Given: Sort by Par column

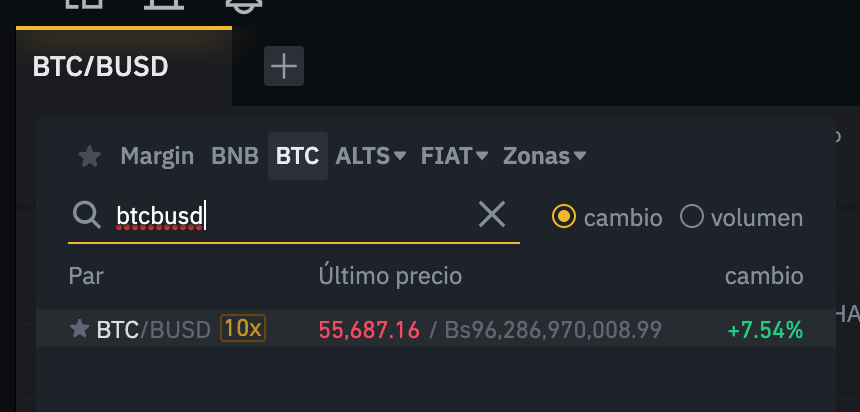Looking at the screenshot, I should (86, 275).
